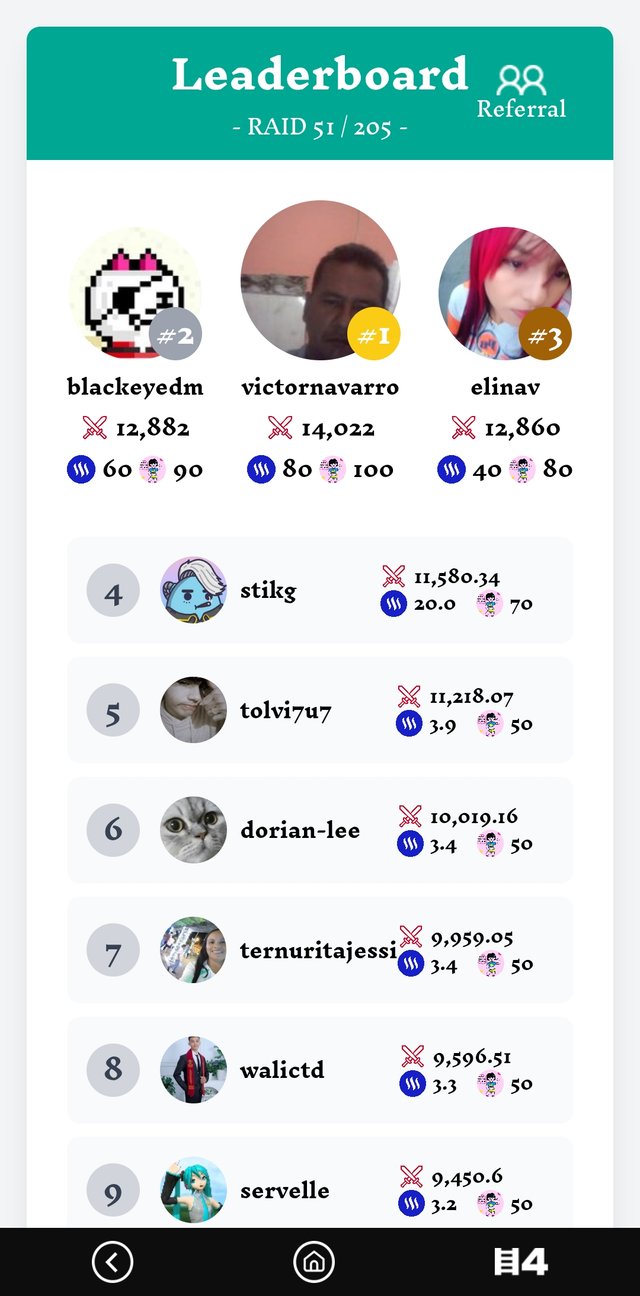Select the tolvi7u7 leaderboard entry

pyautogui.click(x=320, y=710)
